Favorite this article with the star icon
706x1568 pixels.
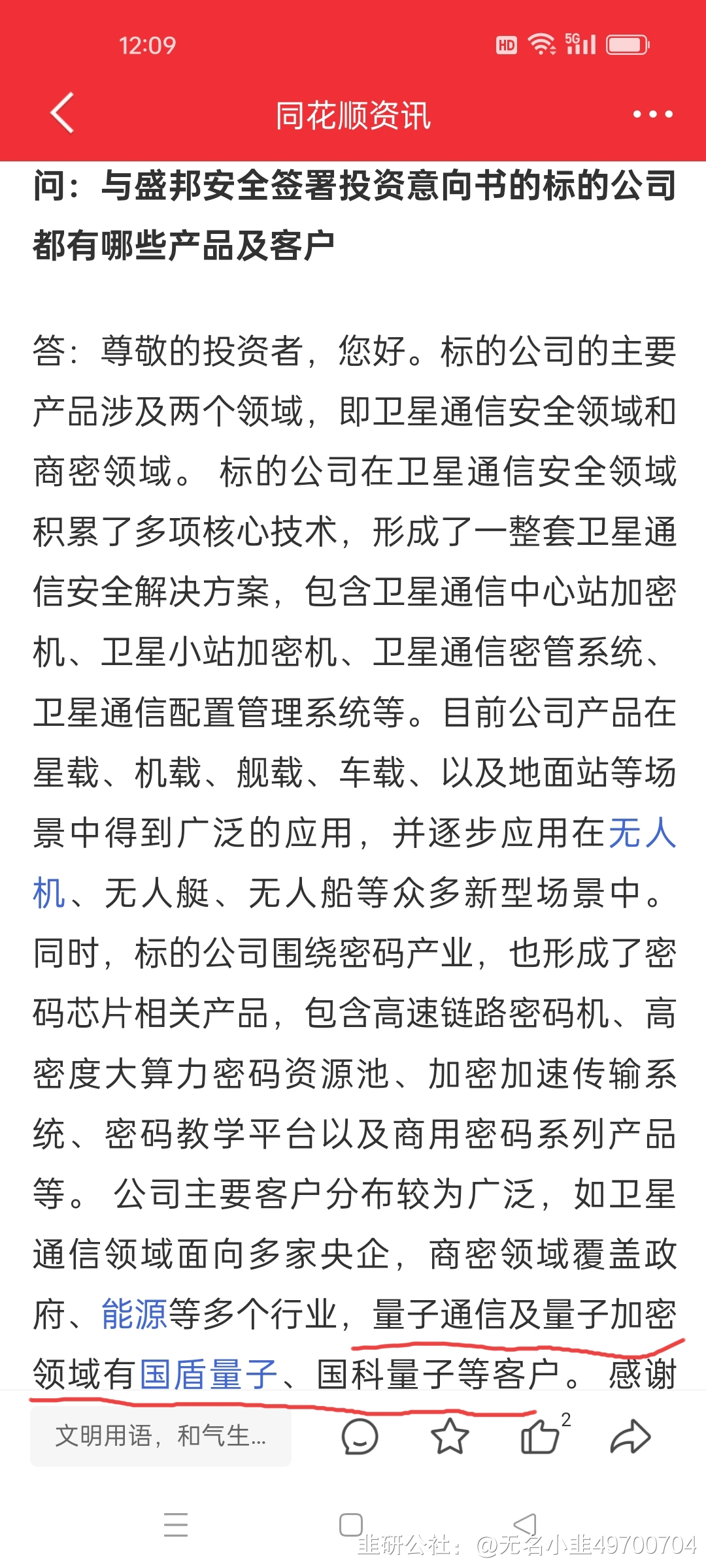(x=450, y=1436)
